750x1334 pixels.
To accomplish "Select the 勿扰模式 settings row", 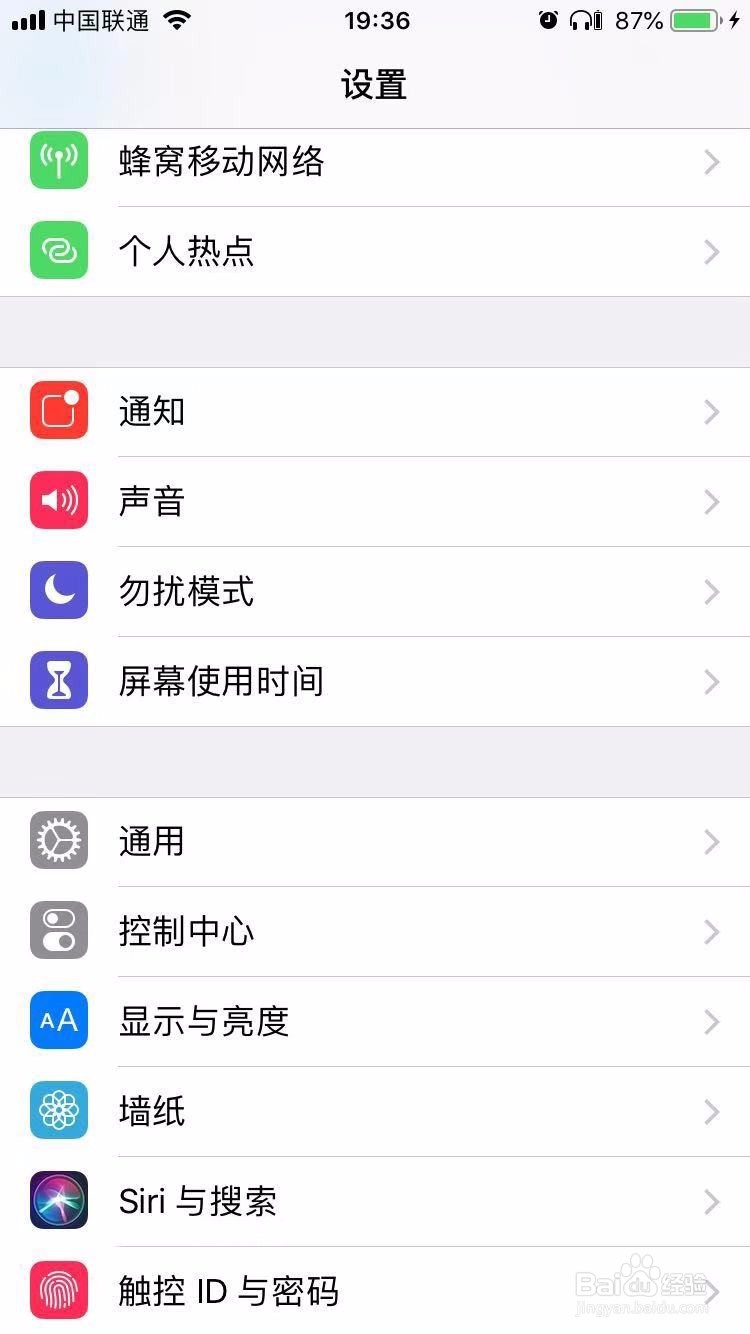I will click(375, 591).
